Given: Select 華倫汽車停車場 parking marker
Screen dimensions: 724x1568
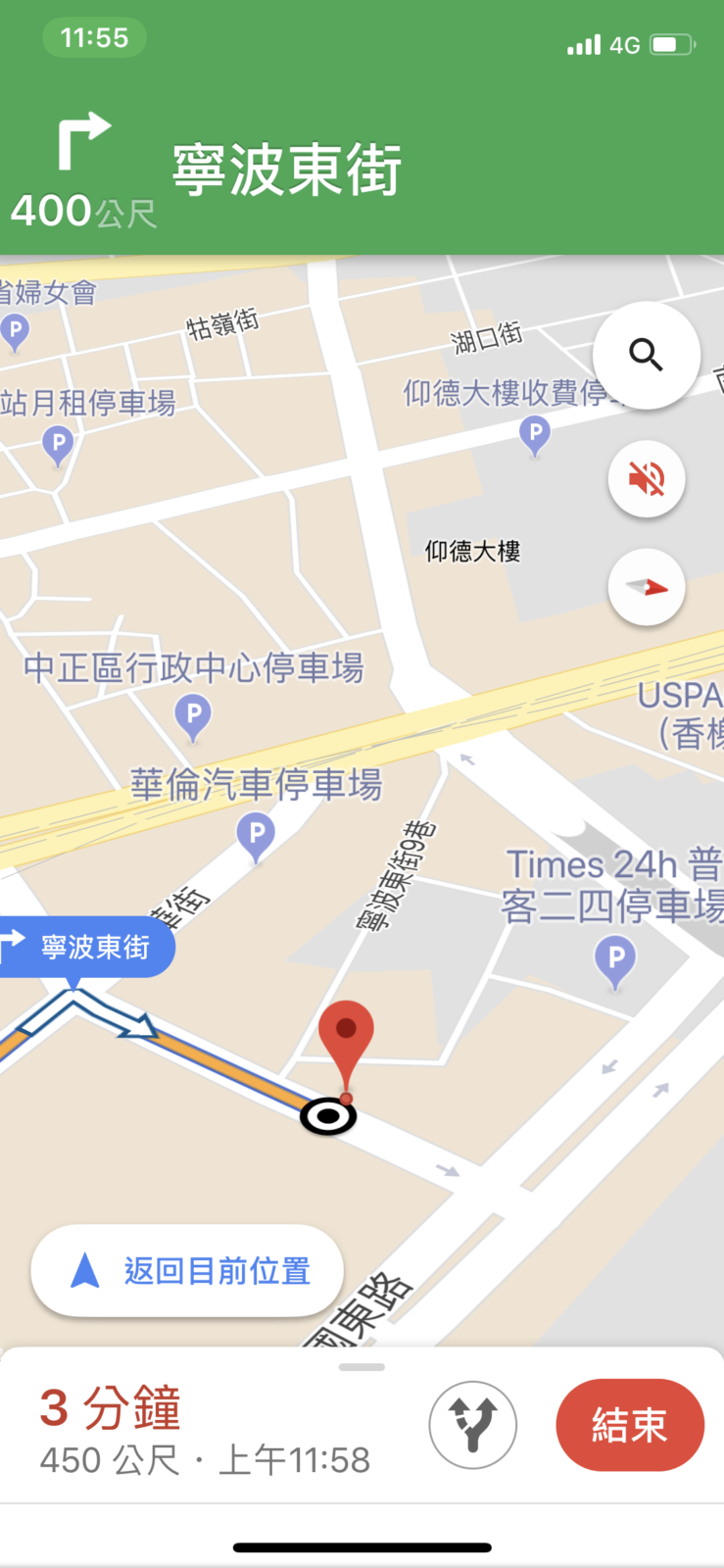Looking at the screenshot, I should (256, 836).
